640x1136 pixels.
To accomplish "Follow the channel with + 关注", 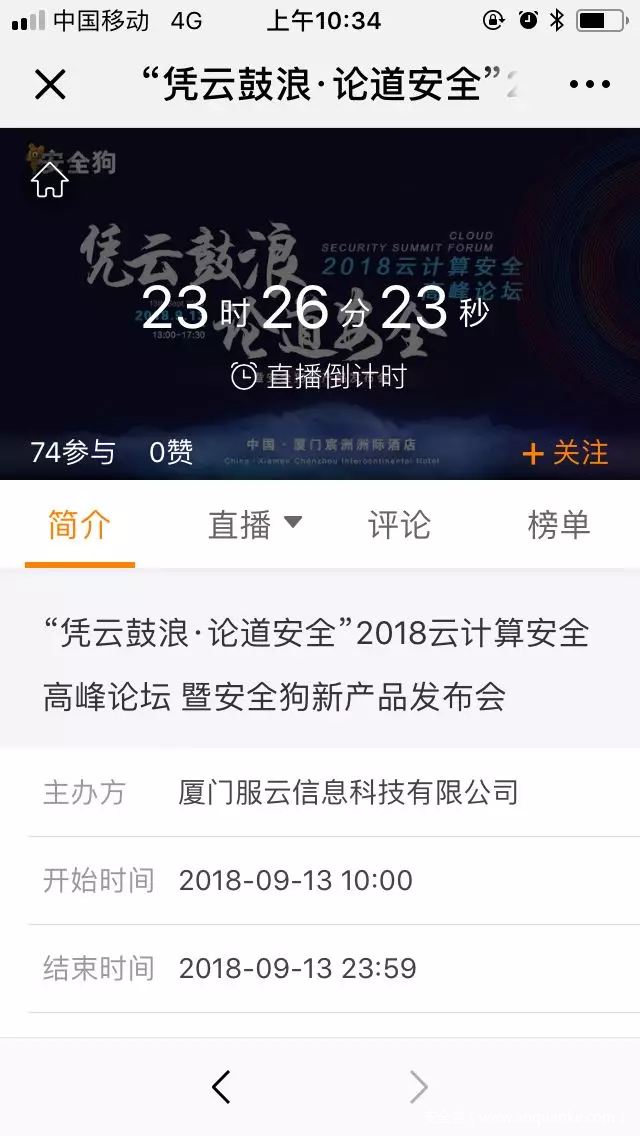I will [x=565, y=453].
